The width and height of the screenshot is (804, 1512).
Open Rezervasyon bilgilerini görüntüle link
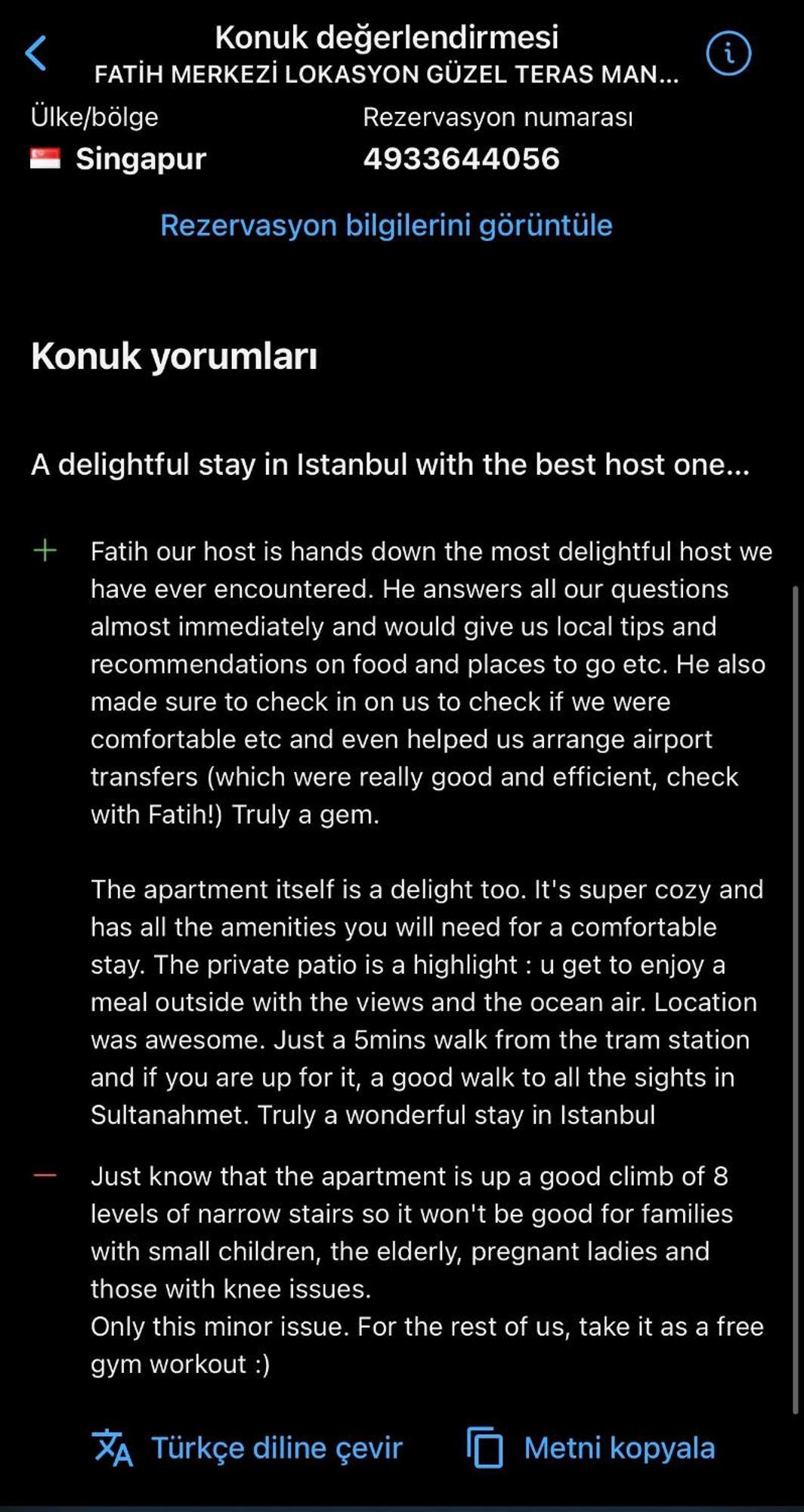386,225
